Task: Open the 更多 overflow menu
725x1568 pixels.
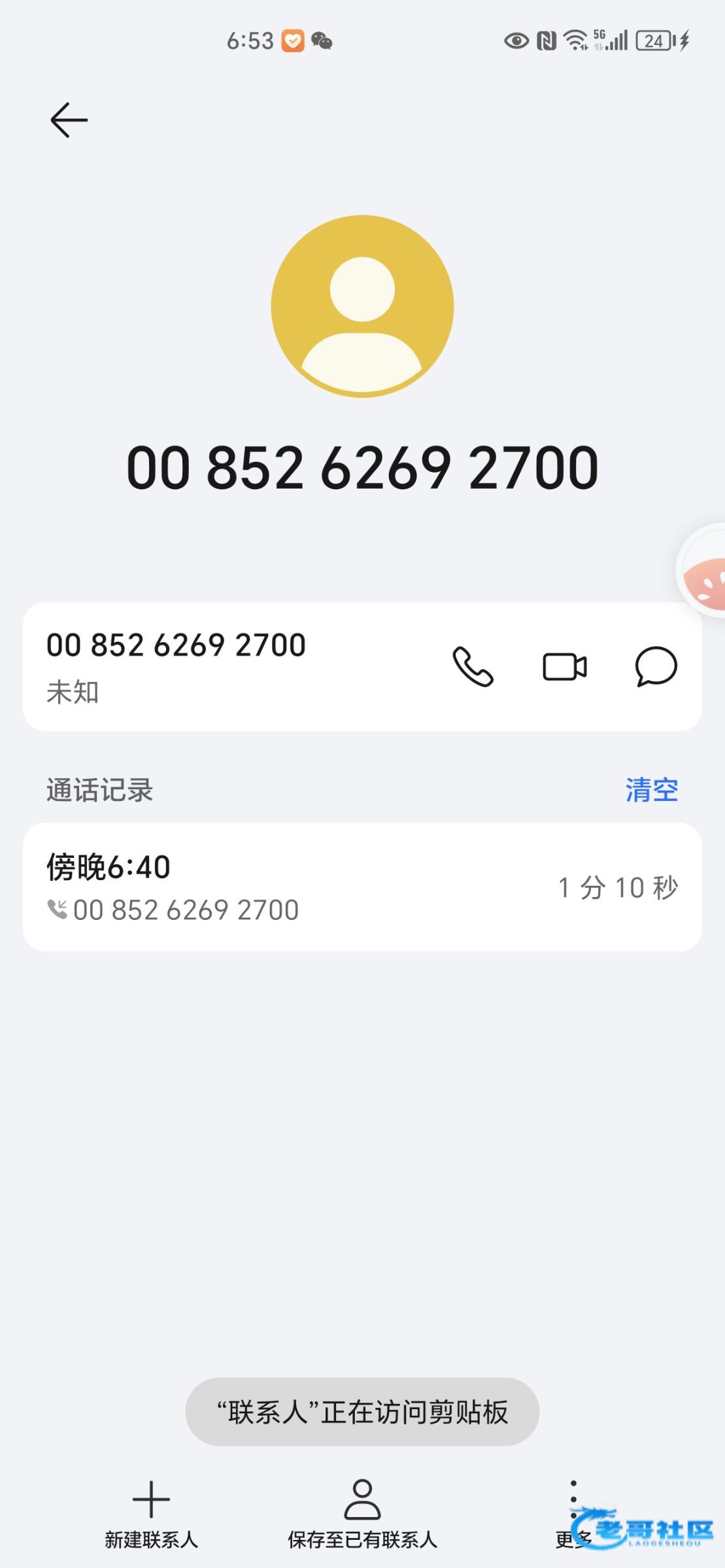Action: coord(573,1514)
